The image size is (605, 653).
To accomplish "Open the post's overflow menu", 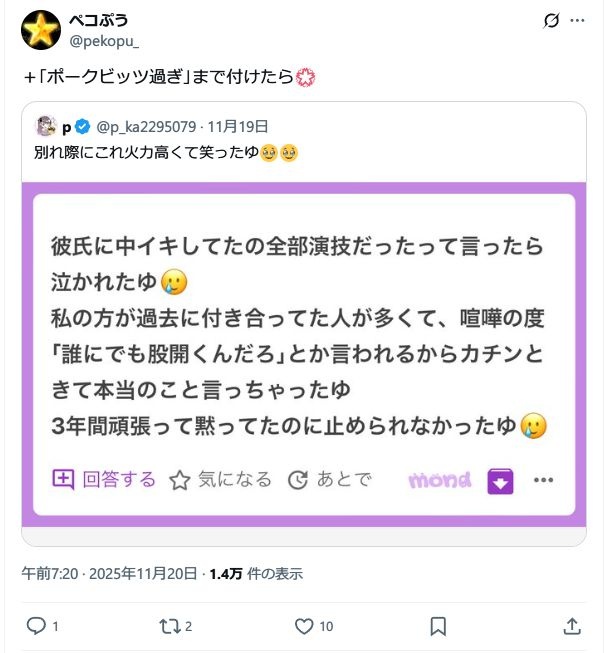I will tap(578, 21).
